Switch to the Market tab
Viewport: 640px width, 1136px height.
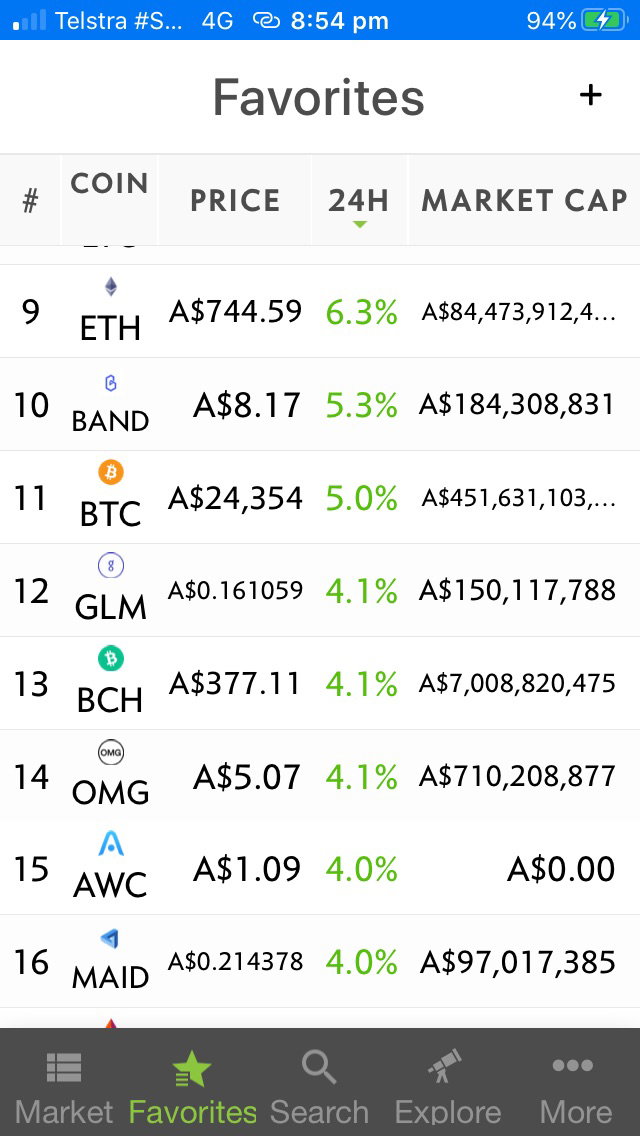pos(64,1084)
